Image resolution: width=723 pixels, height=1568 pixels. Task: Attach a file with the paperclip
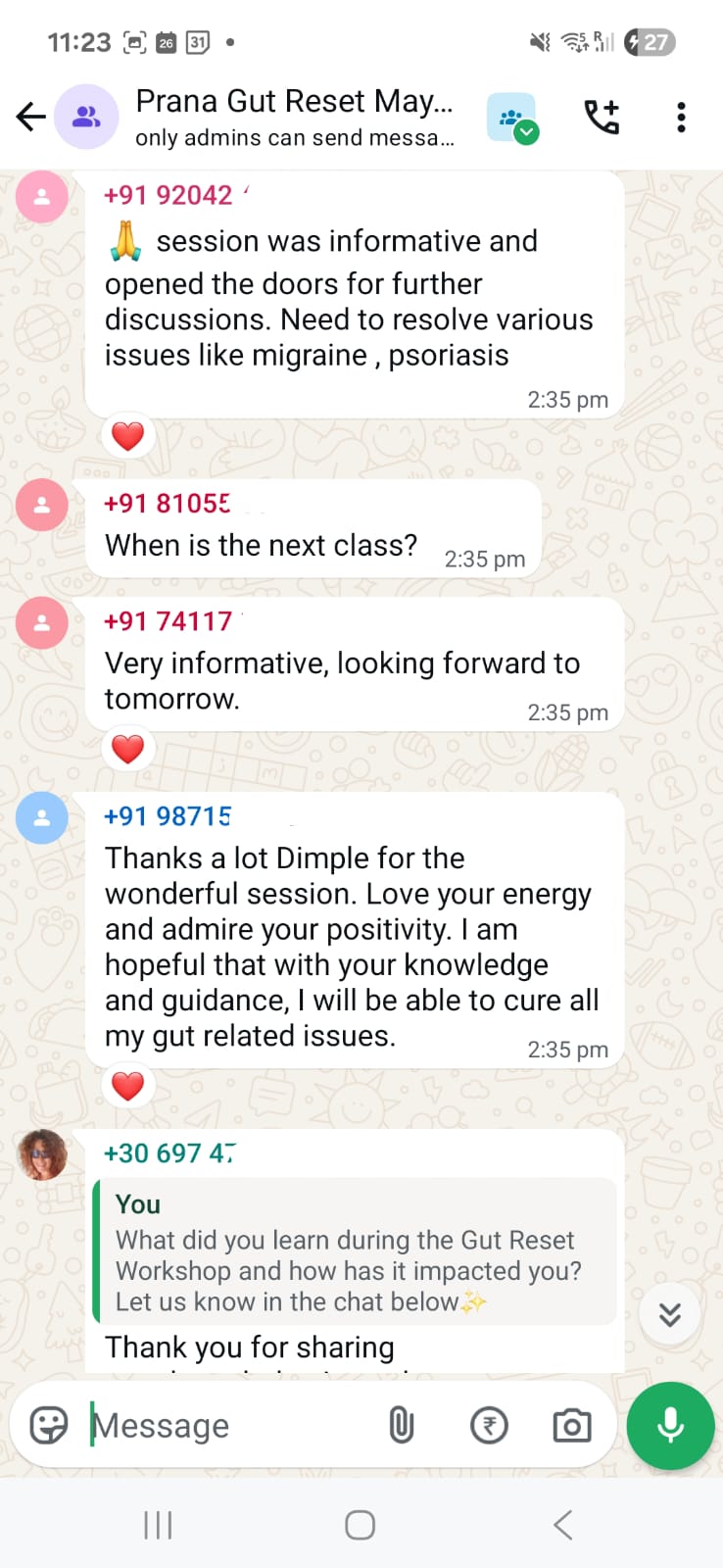(x=402, y=1426)
